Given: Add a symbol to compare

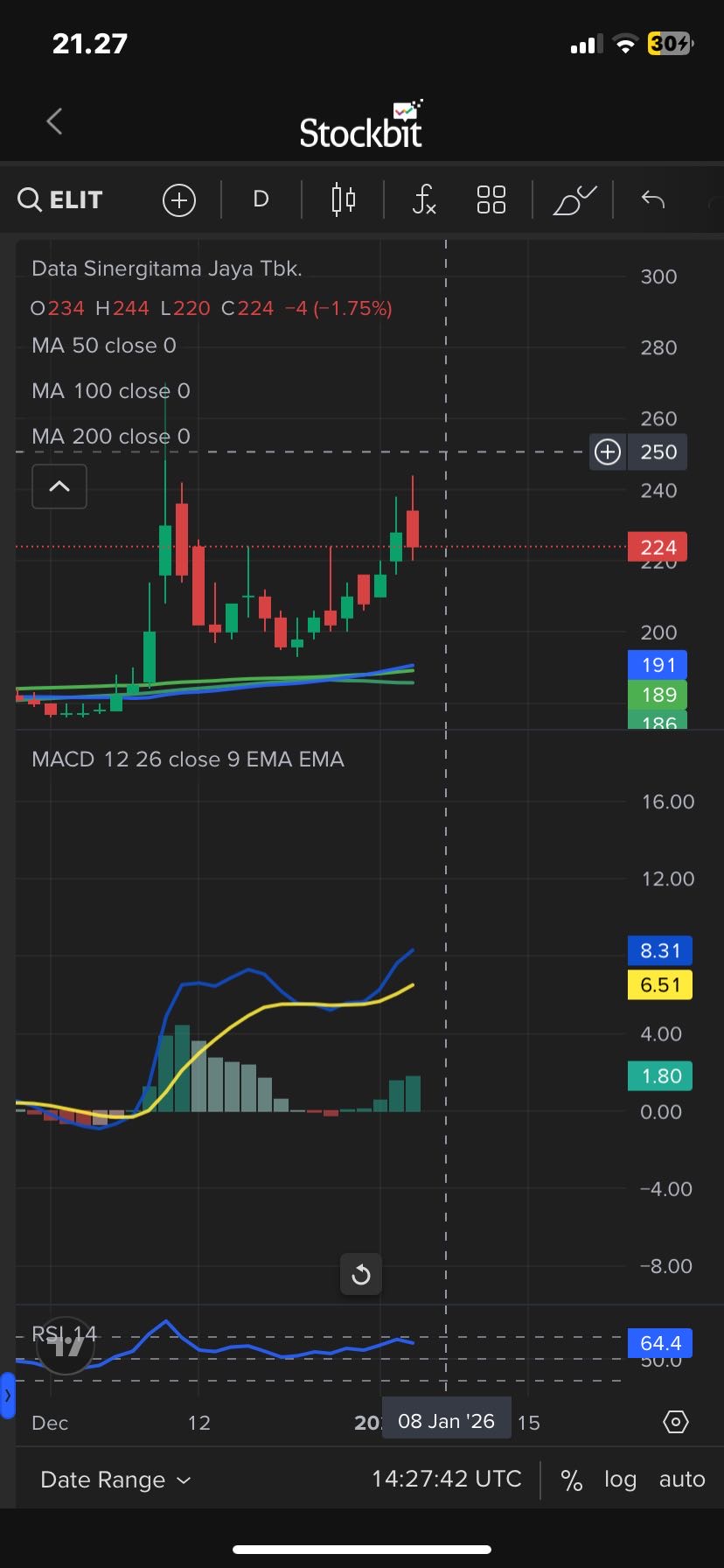Looking at the screenshot, I should [x=179, y=200].
